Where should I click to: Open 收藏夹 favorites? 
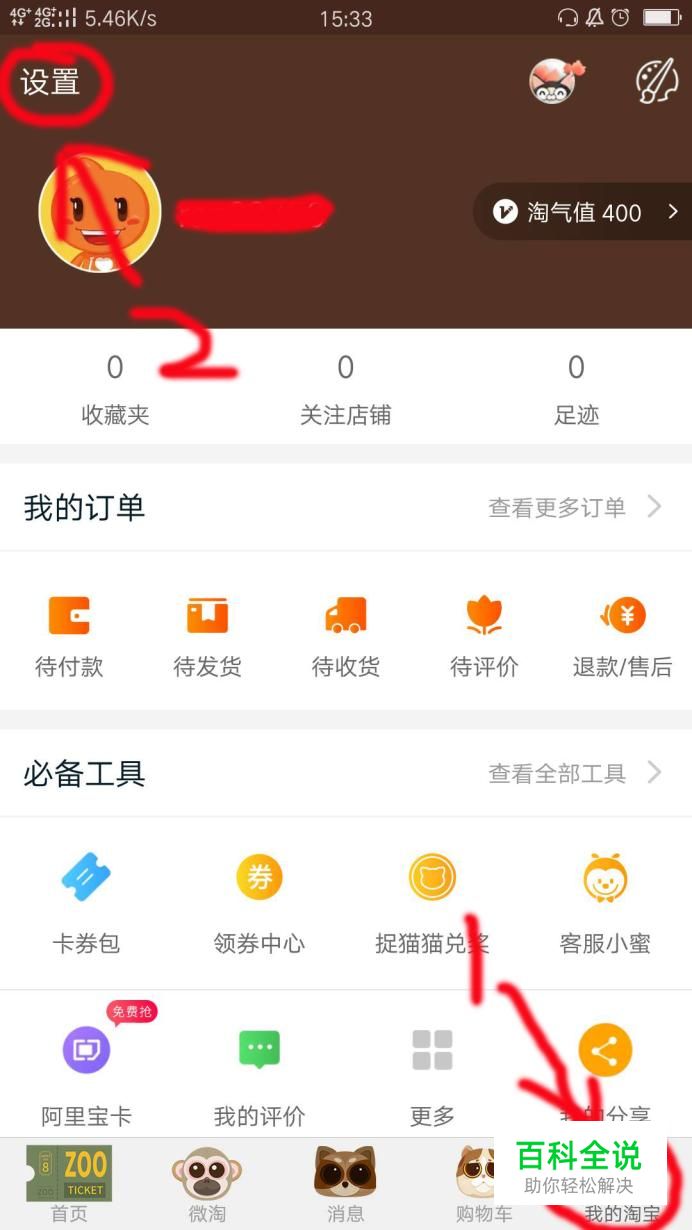tap(115, 389)
